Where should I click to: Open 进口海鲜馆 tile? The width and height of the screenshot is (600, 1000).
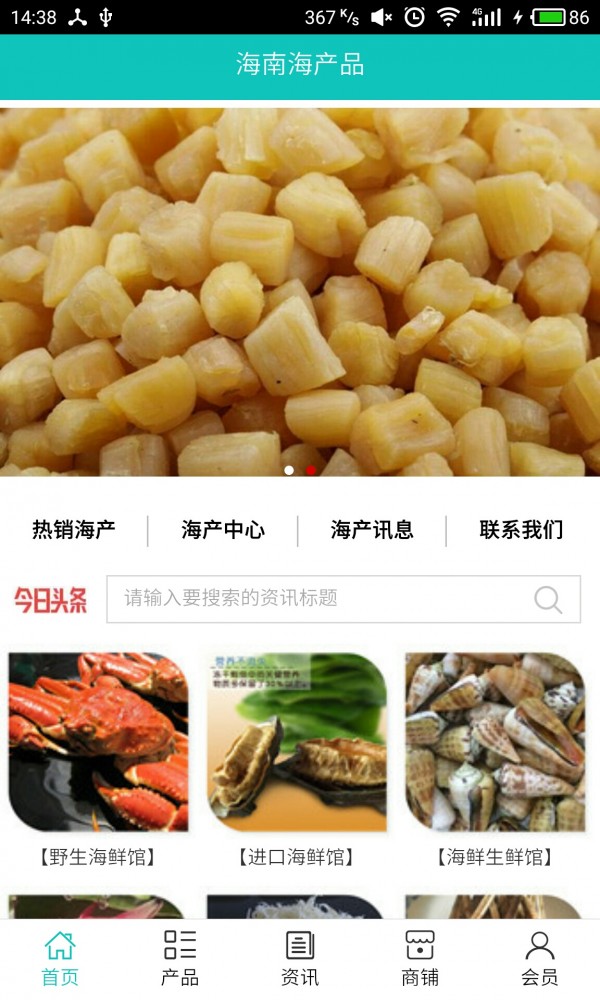point(297,743)
